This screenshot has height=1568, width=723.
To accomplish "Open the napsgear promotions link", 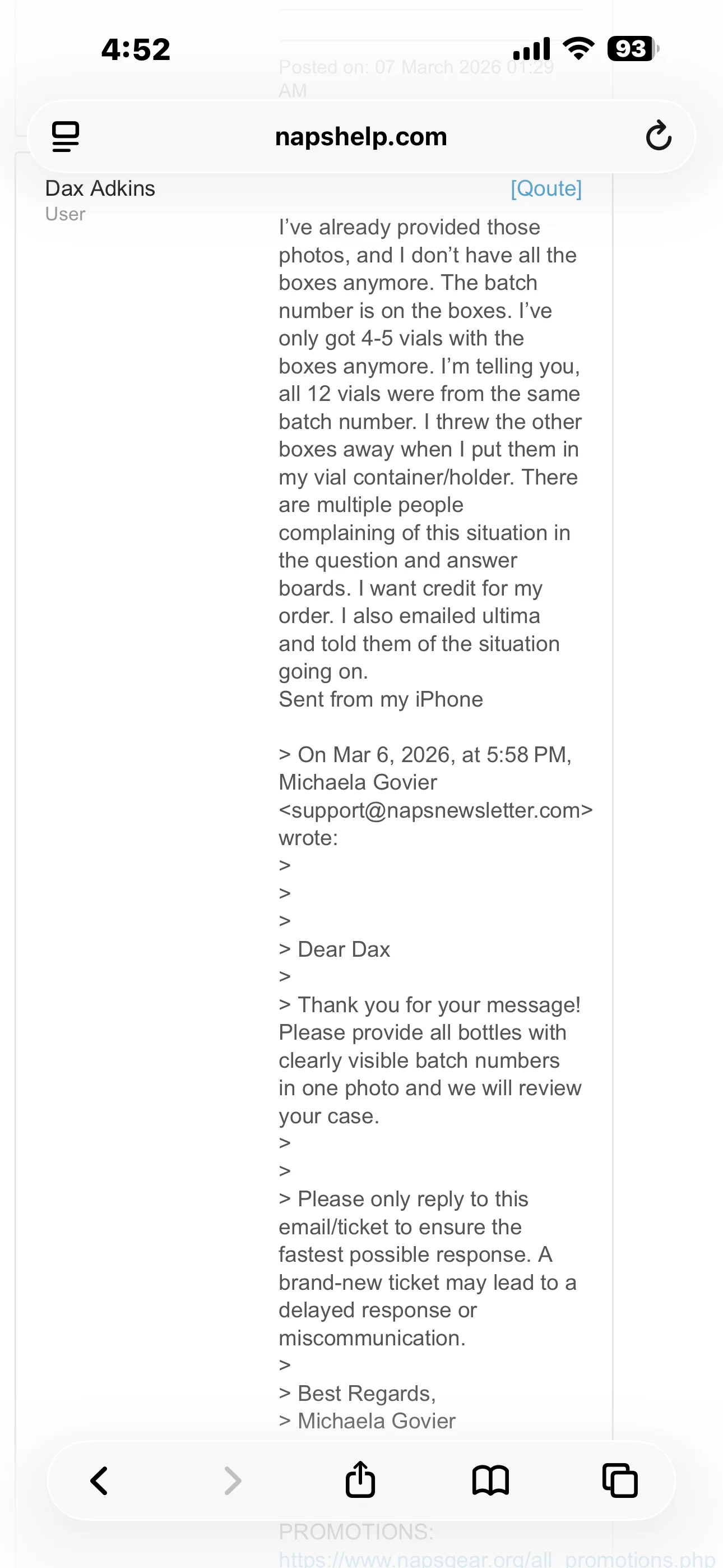I will (496, 1559).
